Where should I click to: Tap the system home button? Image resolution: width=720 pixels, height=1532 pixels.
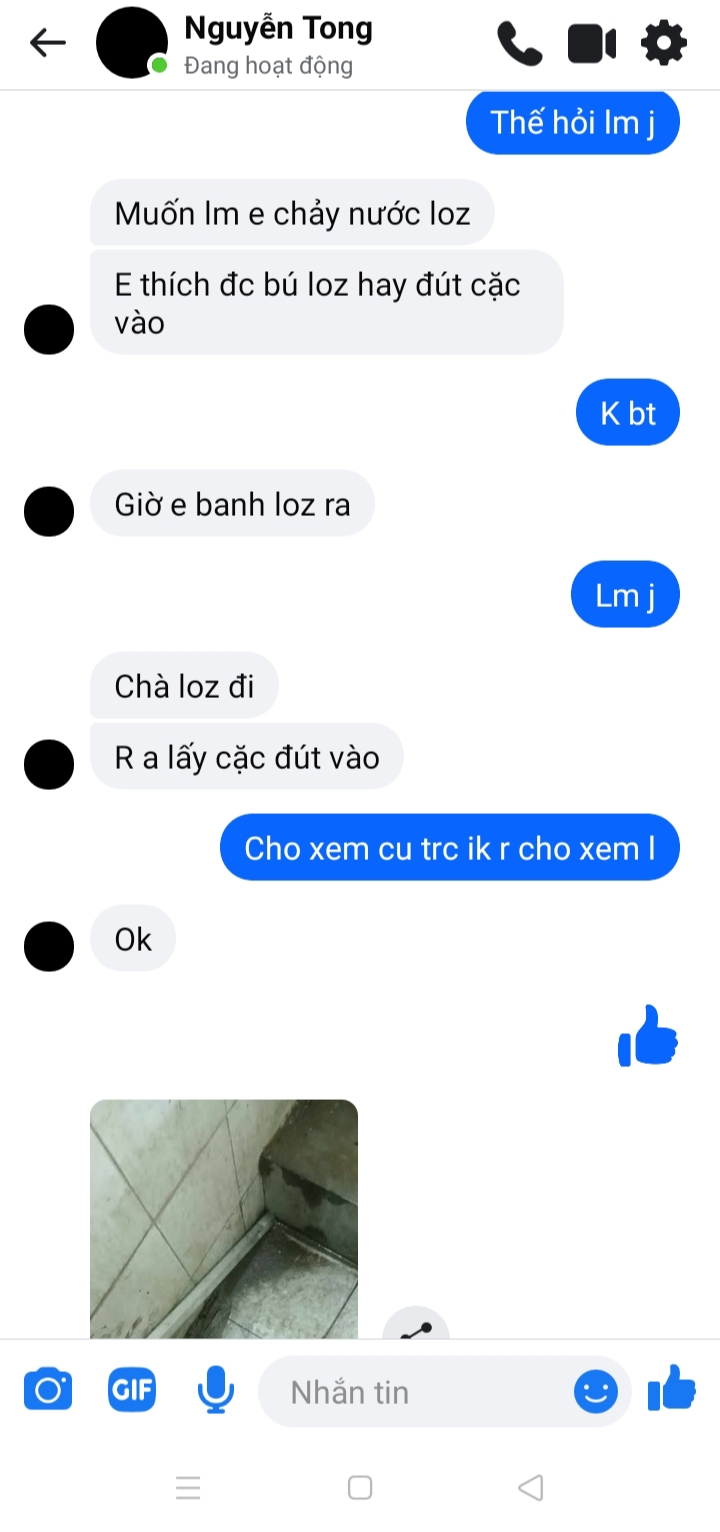coord(360,1488)
